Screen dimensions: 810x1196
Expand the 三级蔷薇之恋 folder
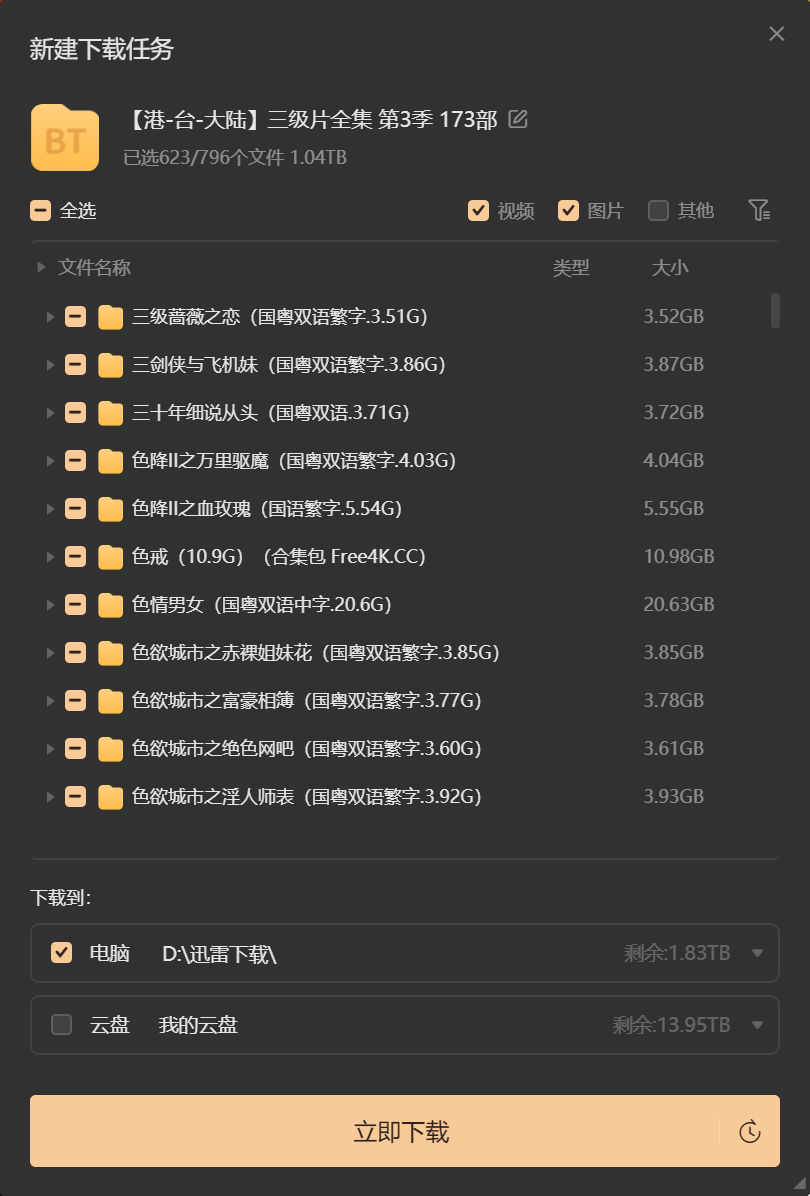(50, 317)
